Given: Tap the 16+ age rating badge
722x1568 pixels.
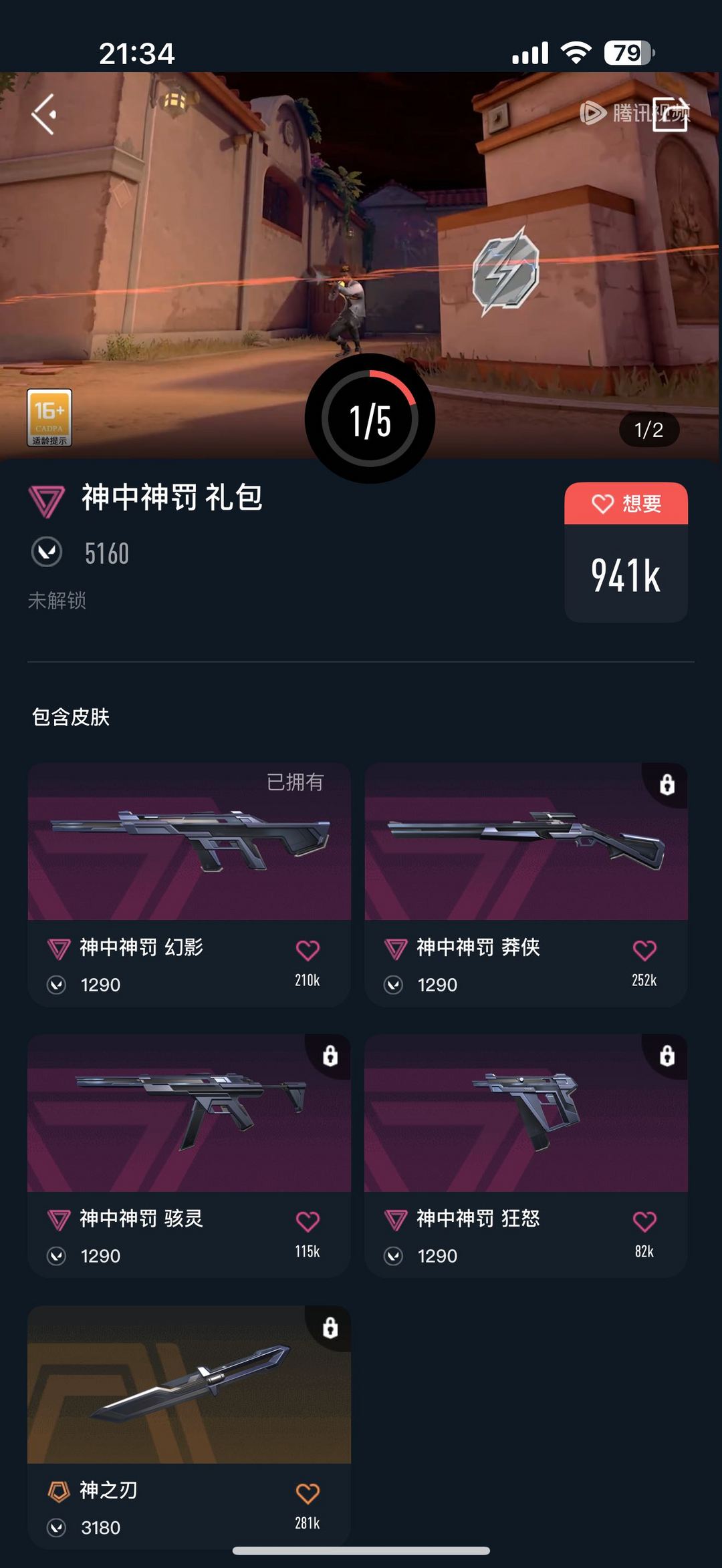Looking at the screenshot, I should click(49, 418).
